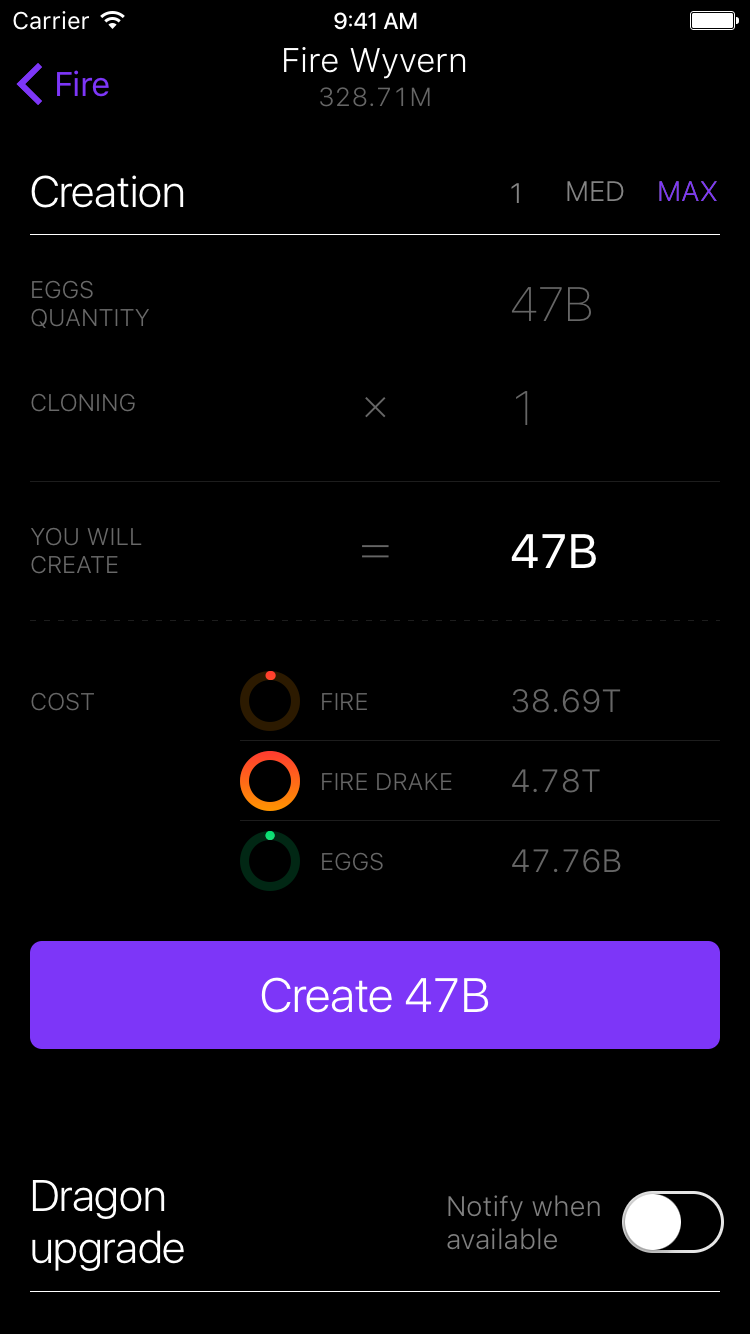Choose the MAX quantity option

tap(687, 192)
